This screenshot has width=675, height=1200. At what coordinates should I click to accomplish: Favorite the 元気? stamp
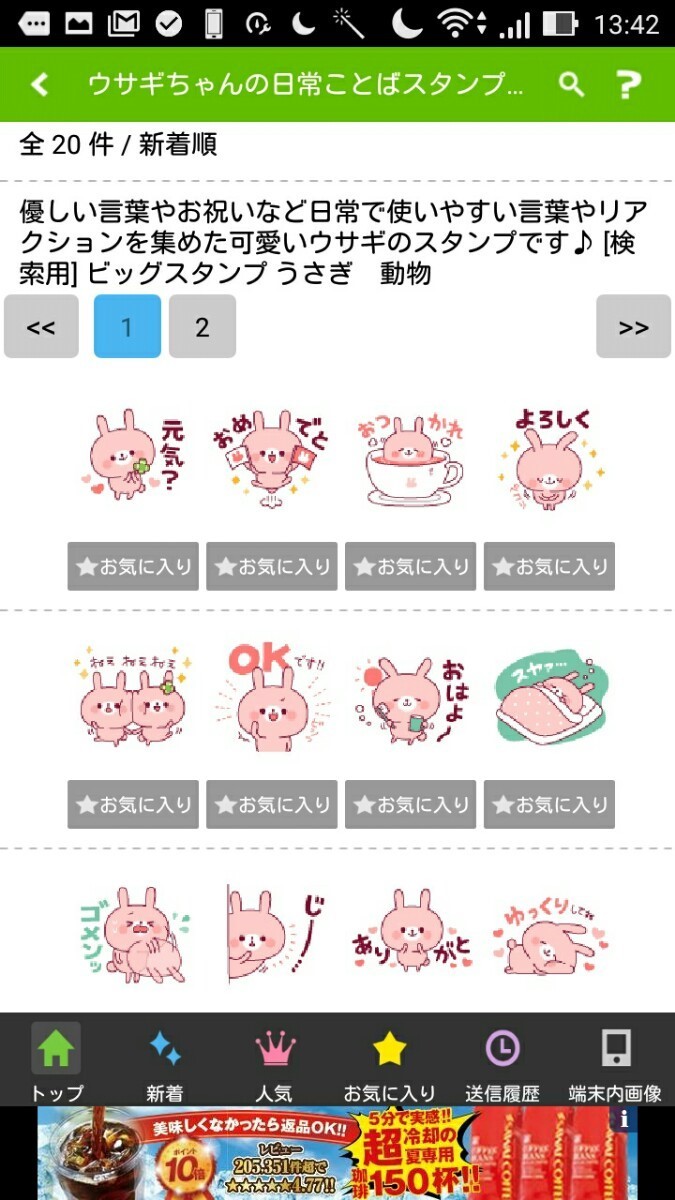(133, 567)
